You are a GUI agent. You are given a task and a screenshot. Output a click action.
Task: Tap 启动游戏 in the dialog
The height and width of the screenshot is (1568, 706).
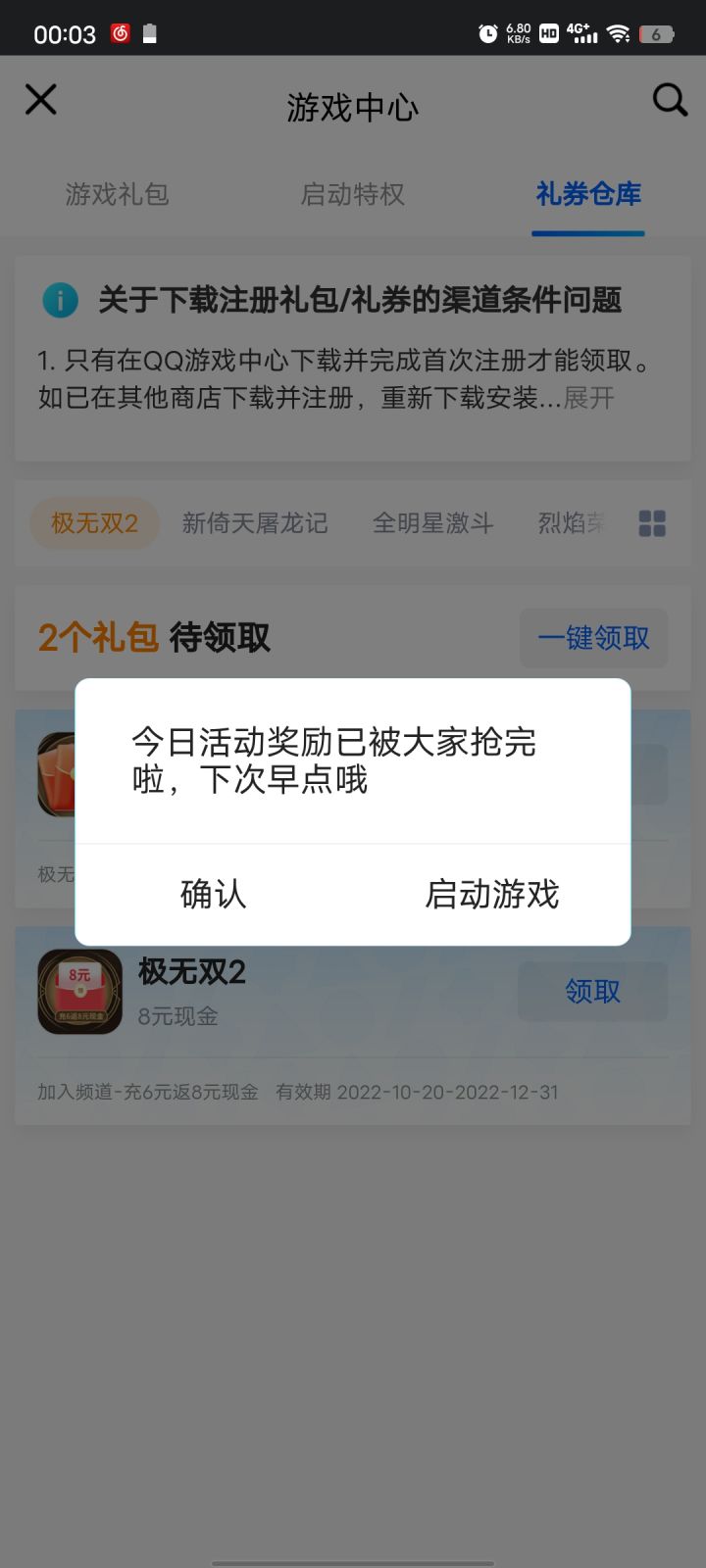coord(491,894)
